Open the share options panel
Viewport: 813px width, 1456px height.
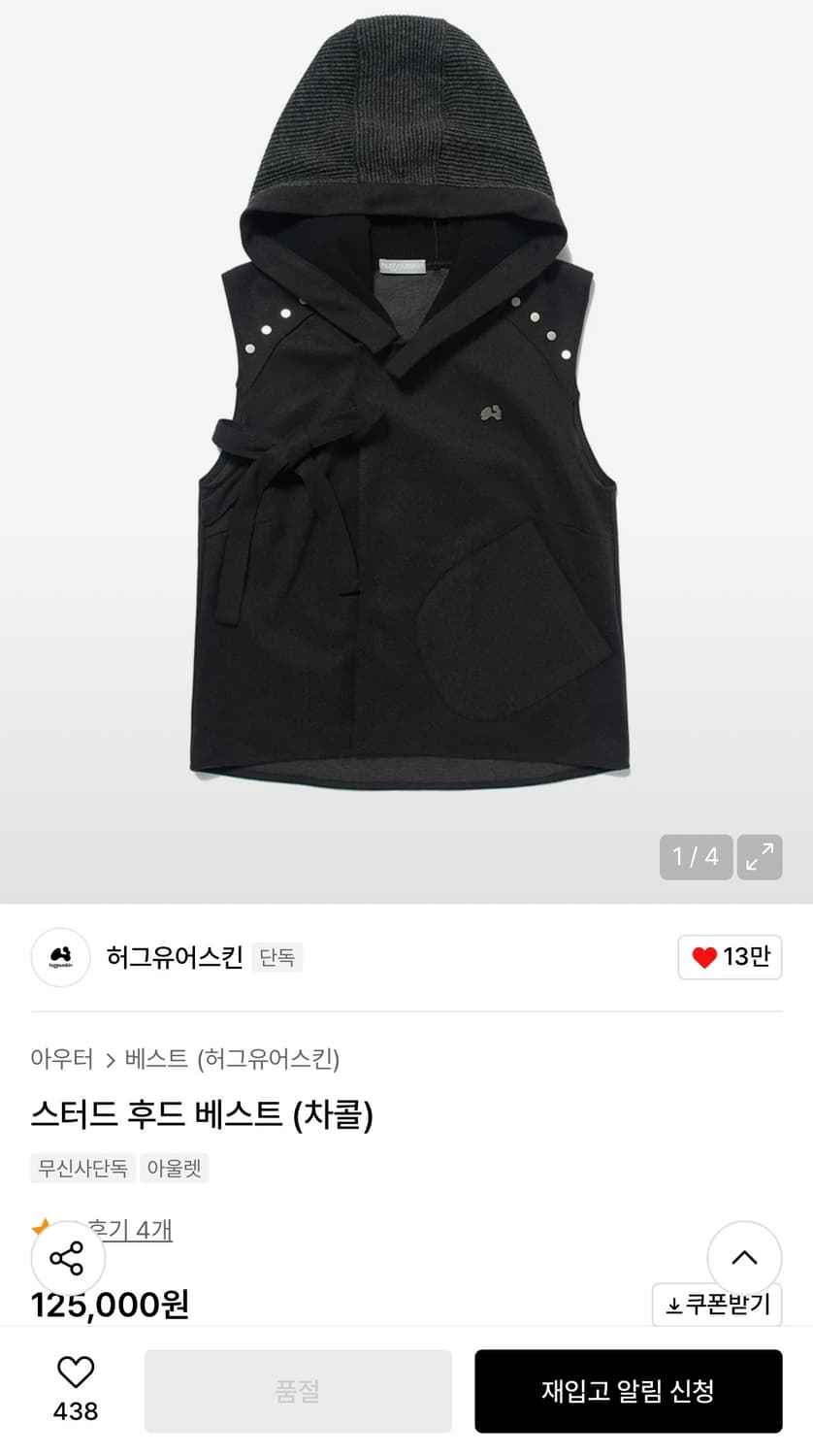tap(68, 1257)
